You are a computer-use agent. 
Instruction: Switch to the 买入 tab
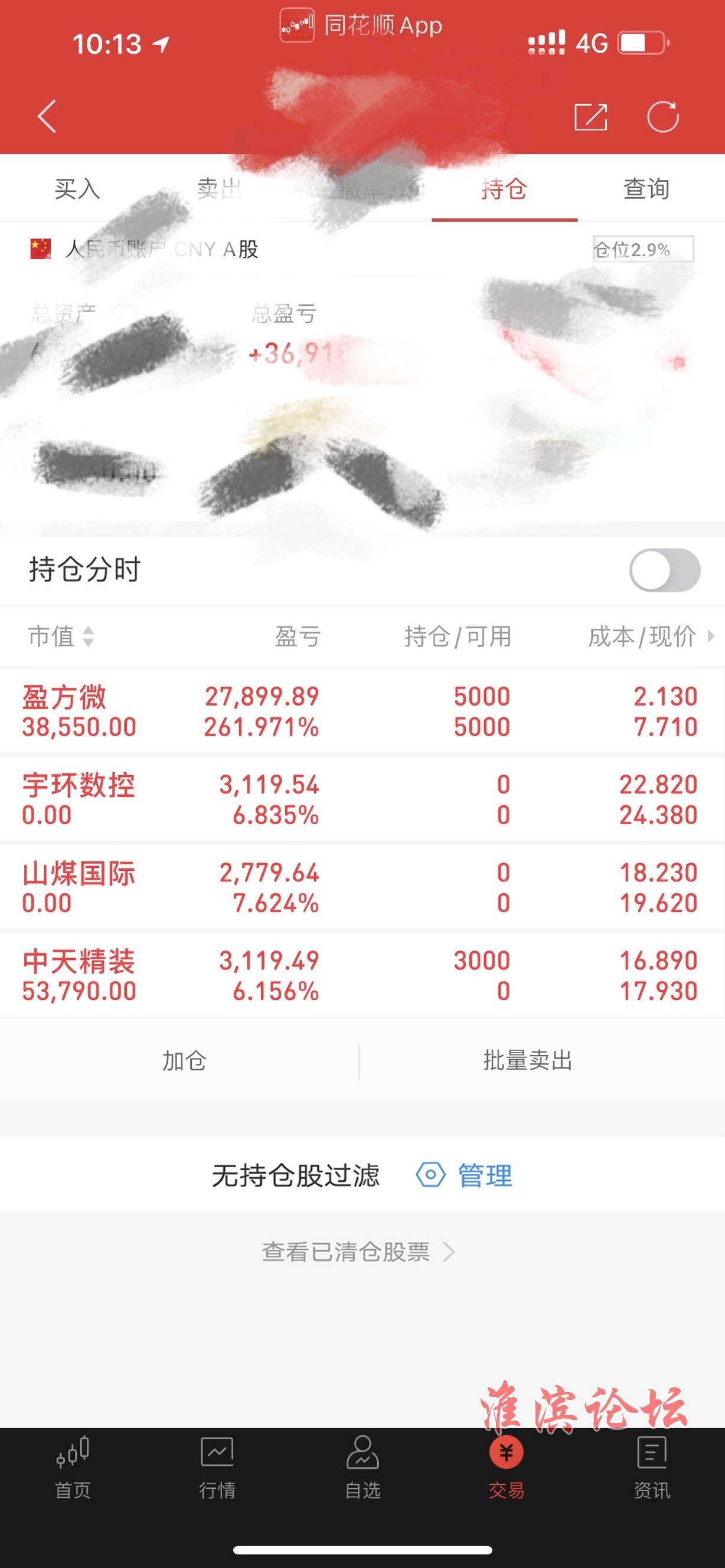pyautogui.click(x=77, y=189)
